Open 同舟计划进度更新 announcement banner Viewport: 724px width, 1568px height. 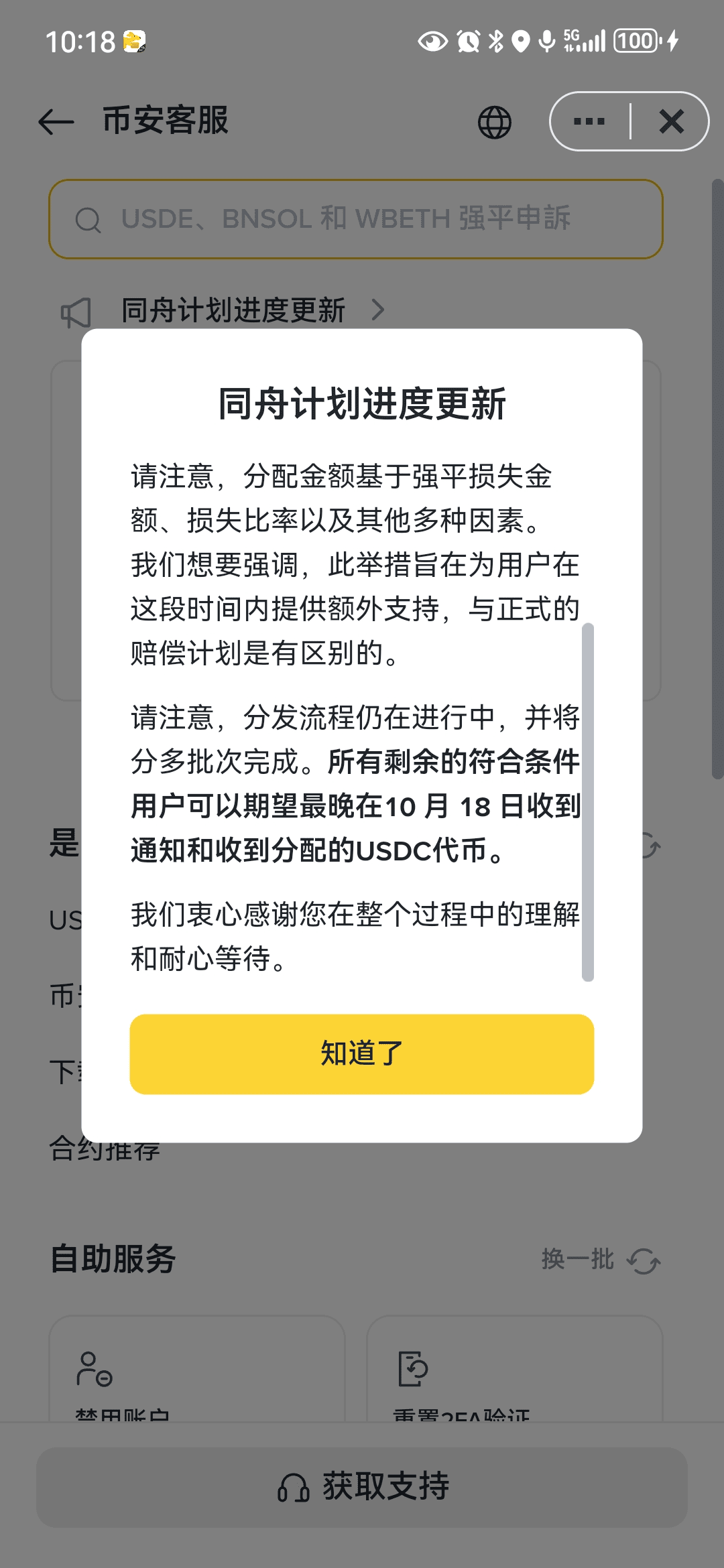pos(233,310)
